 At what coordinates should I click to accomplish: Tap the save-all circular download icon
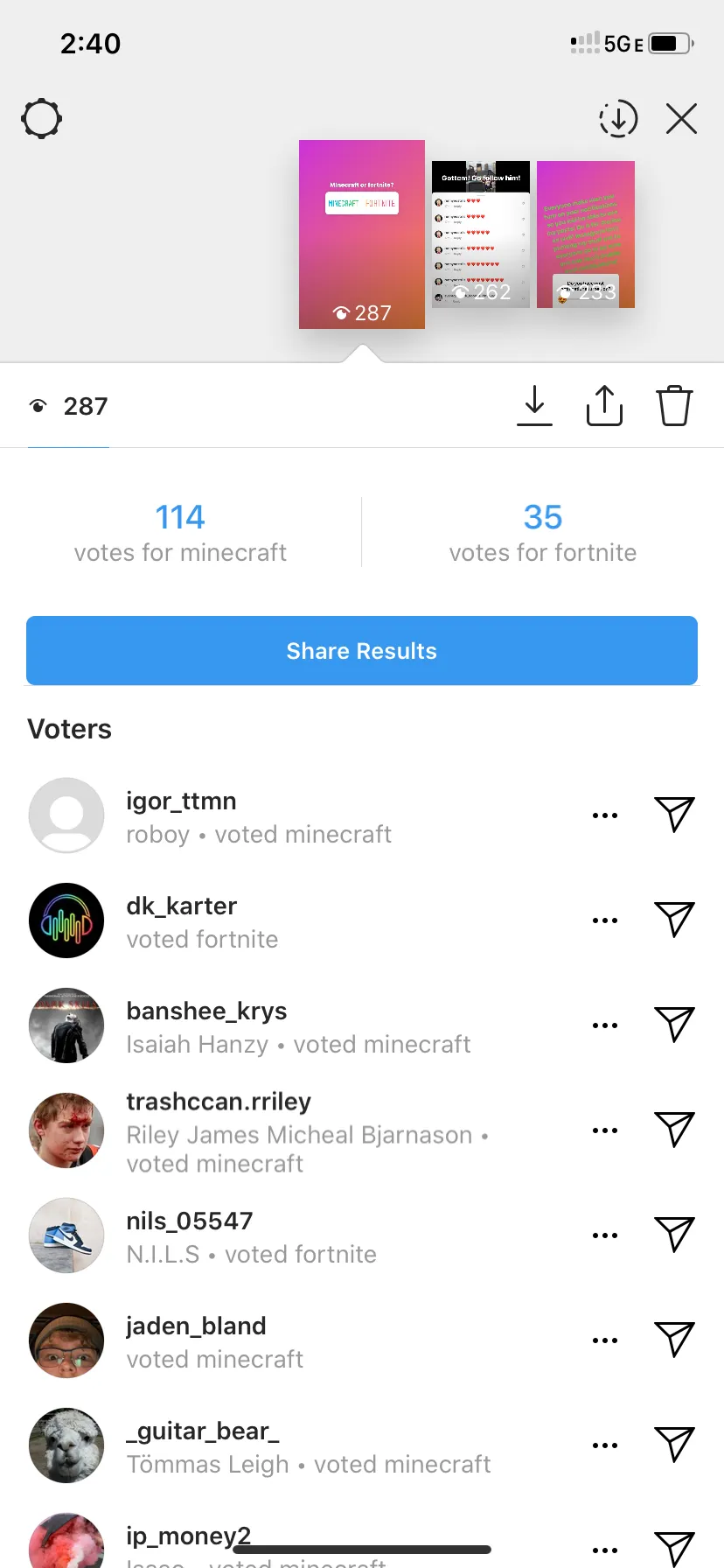[618, 119]
